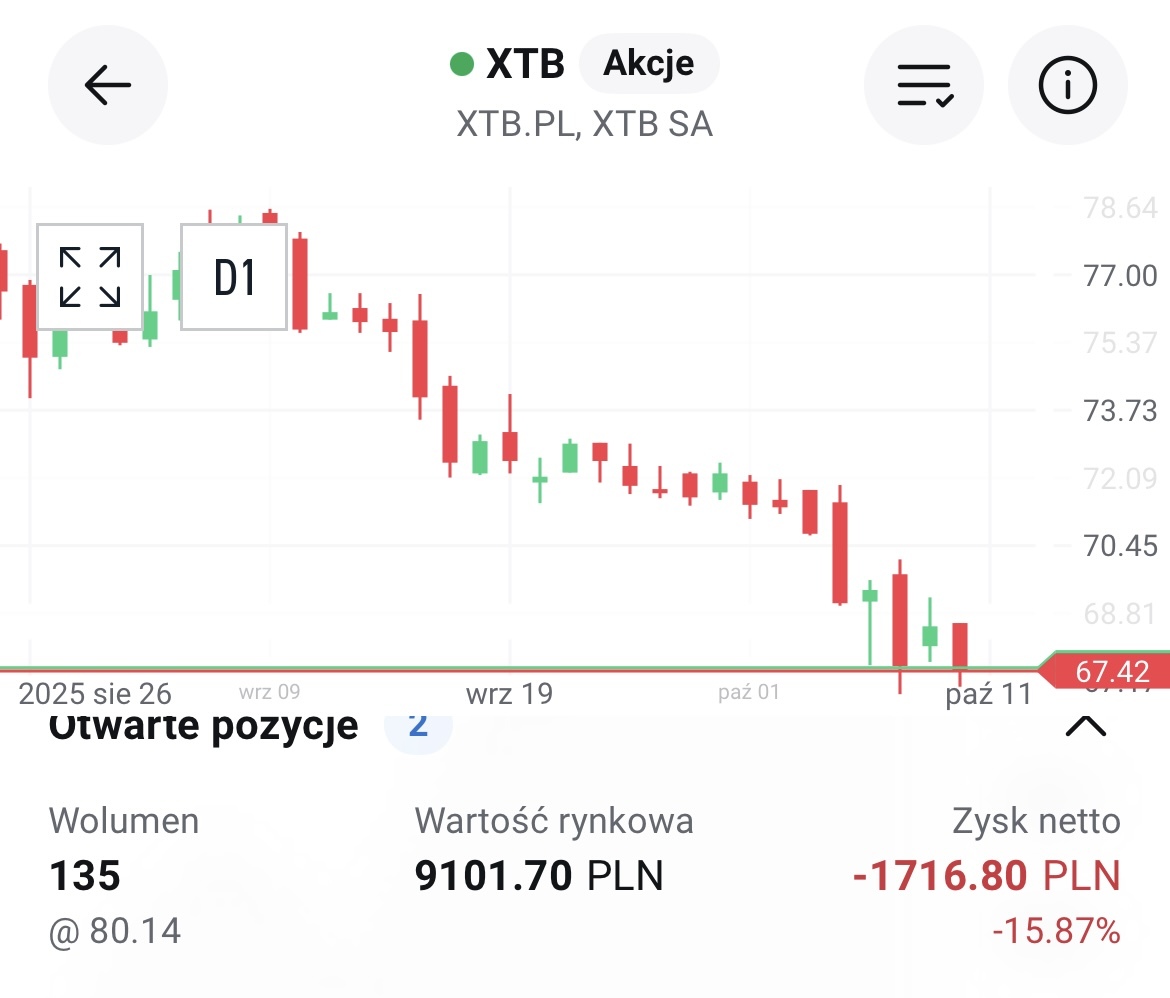The width and height of the screenshot is (1170, 998).
Task: Change the D1 chart interval
Action: point(234,277)
